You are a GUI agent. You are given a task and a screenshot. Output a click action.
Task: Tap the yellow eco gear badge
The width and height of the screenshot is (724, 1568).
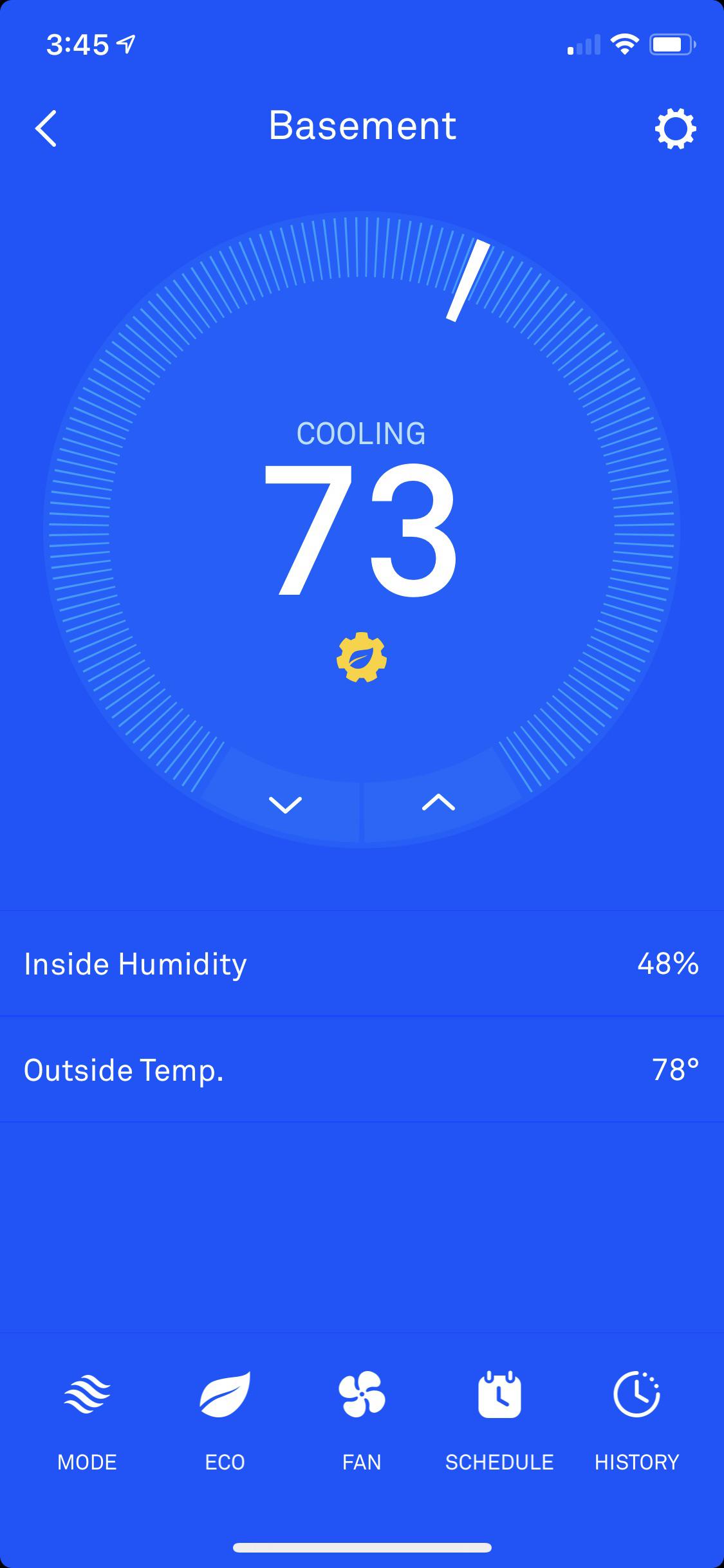point(362,657)
